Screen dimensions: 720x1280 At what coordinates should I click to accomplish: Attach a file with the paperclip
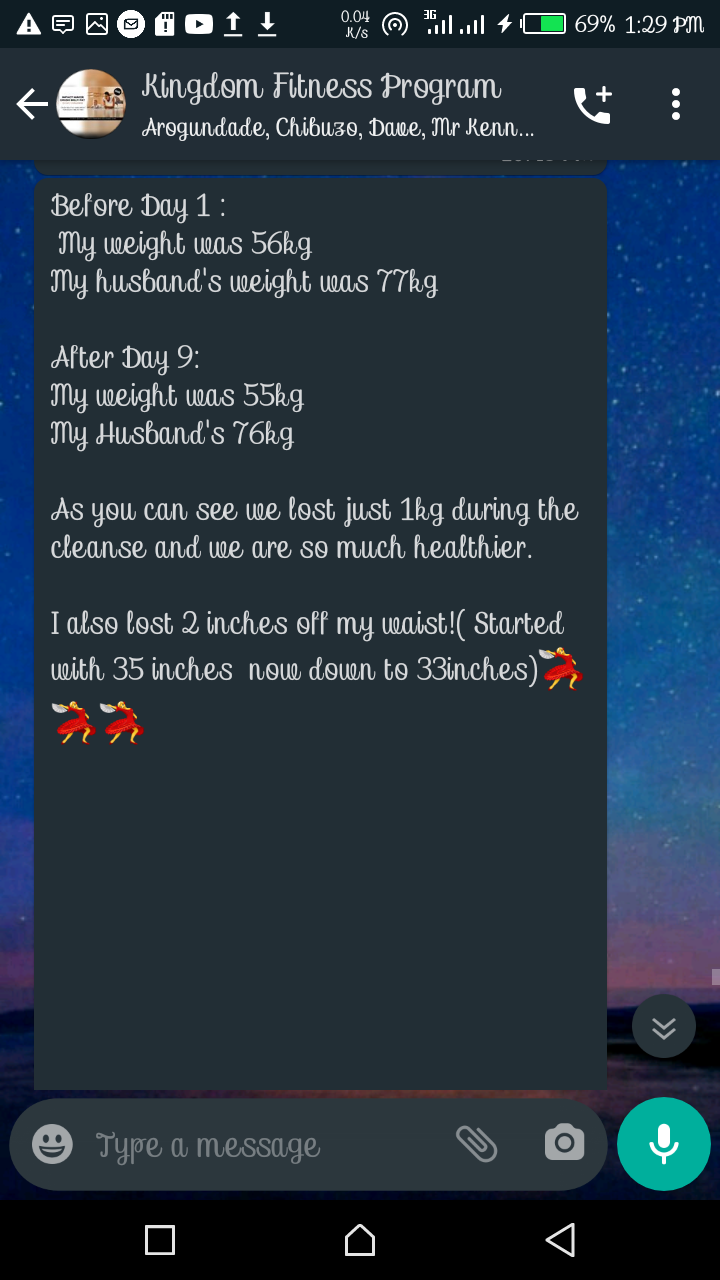(476, 1143)
